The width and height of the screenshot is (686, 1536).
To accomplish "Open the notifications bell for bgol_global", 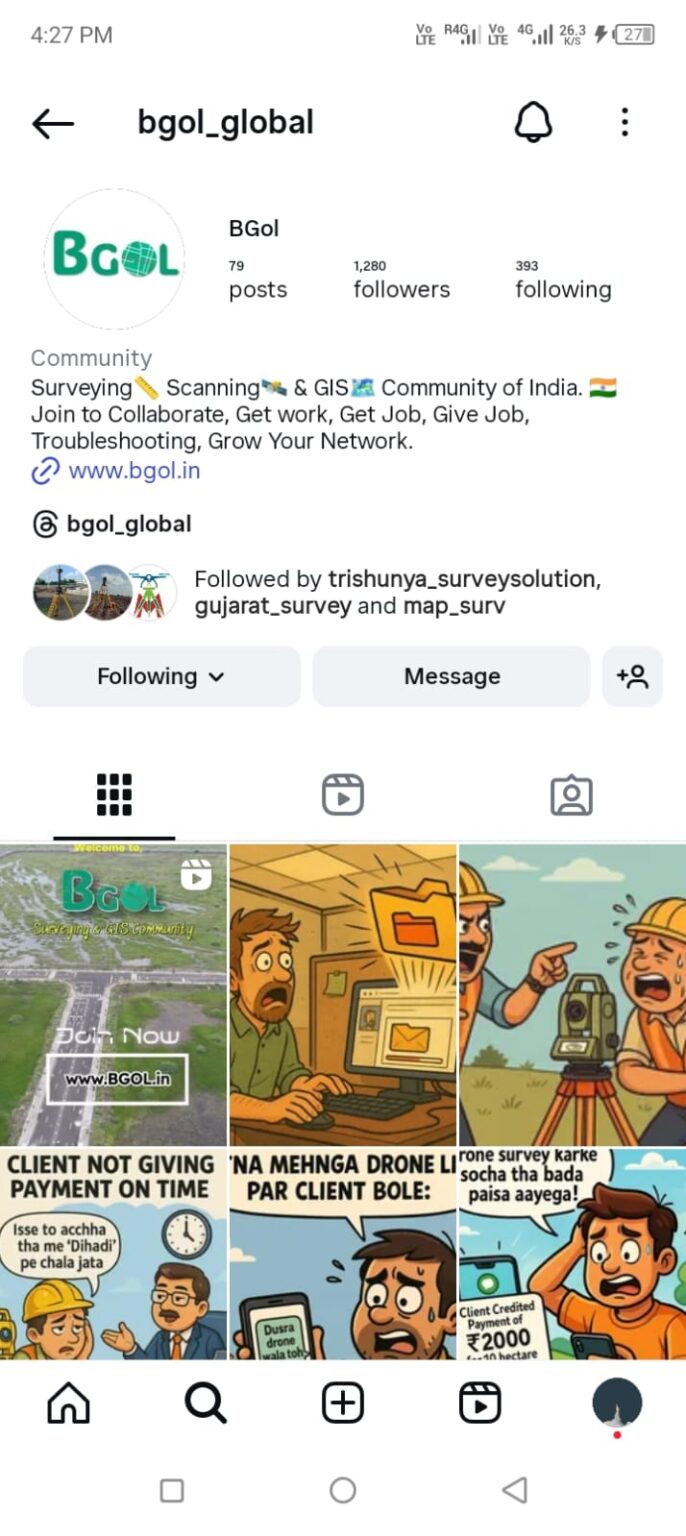I will [x=533, y=123].
